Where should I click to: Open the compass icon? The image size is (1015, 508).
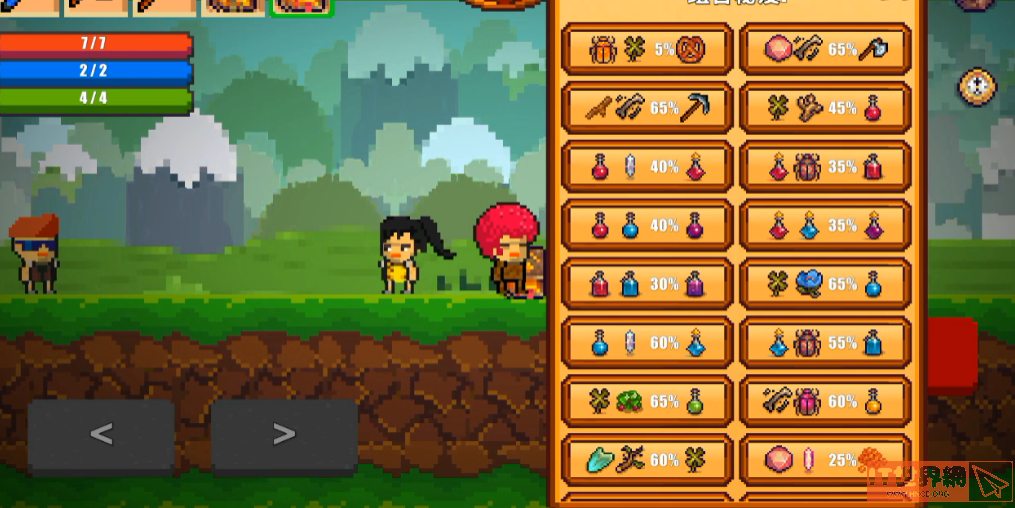coord(977,87)
